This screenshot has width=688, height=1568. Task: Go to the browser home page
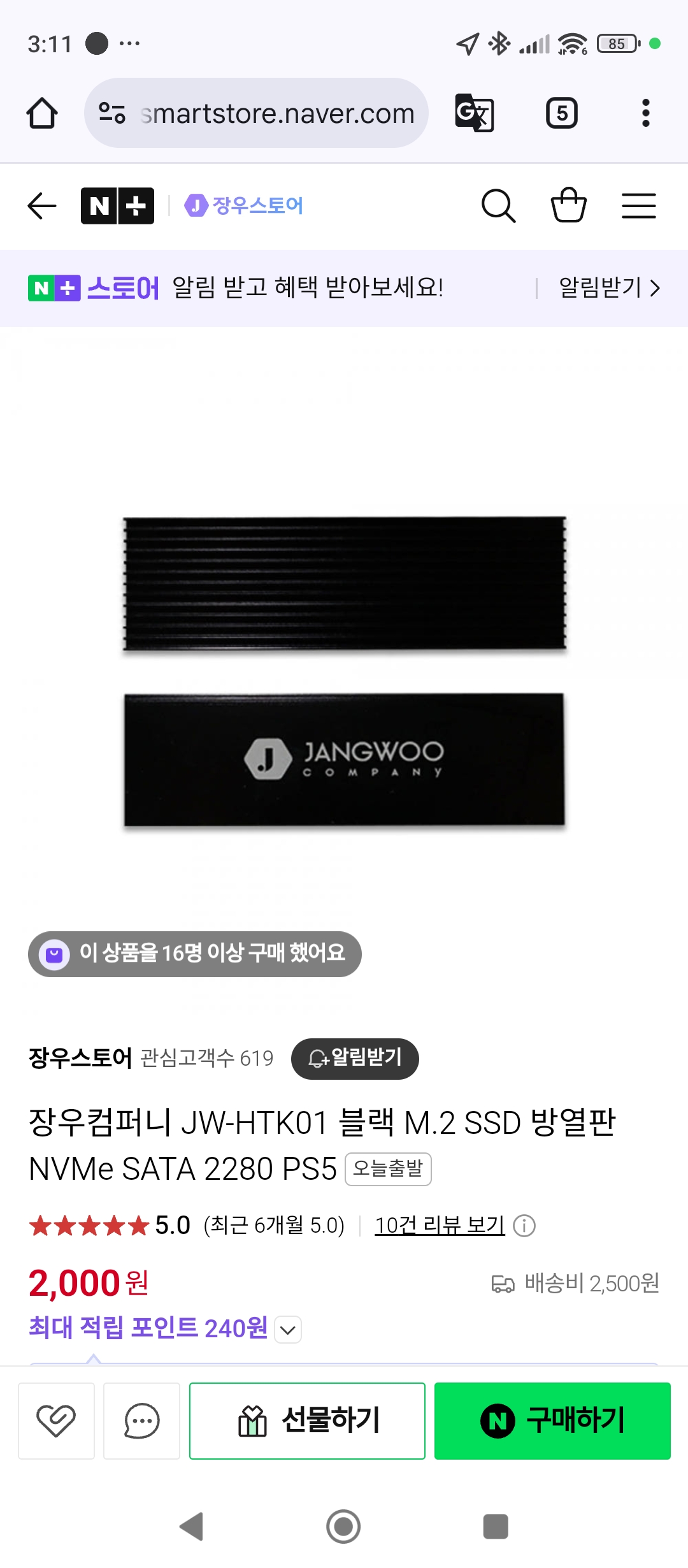(42, 113)
